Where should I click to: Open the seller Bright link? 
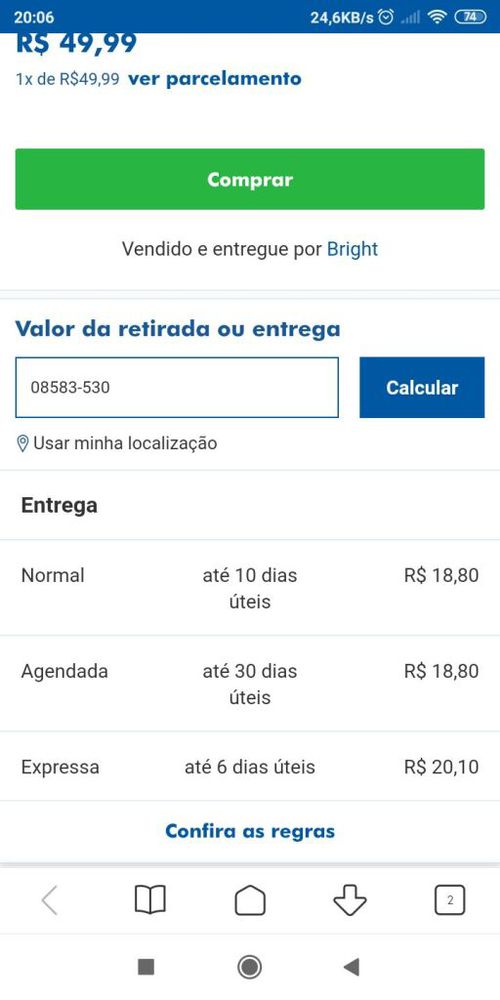[353, 249]
